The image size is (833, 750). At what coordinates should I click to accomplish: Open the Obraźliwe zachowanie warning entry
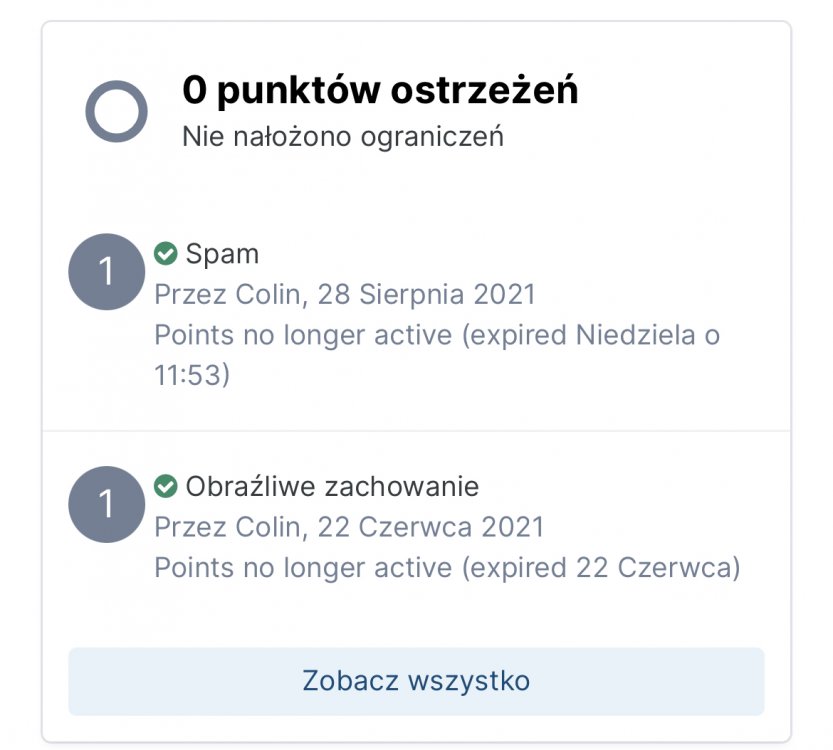[x=332, y=487]
